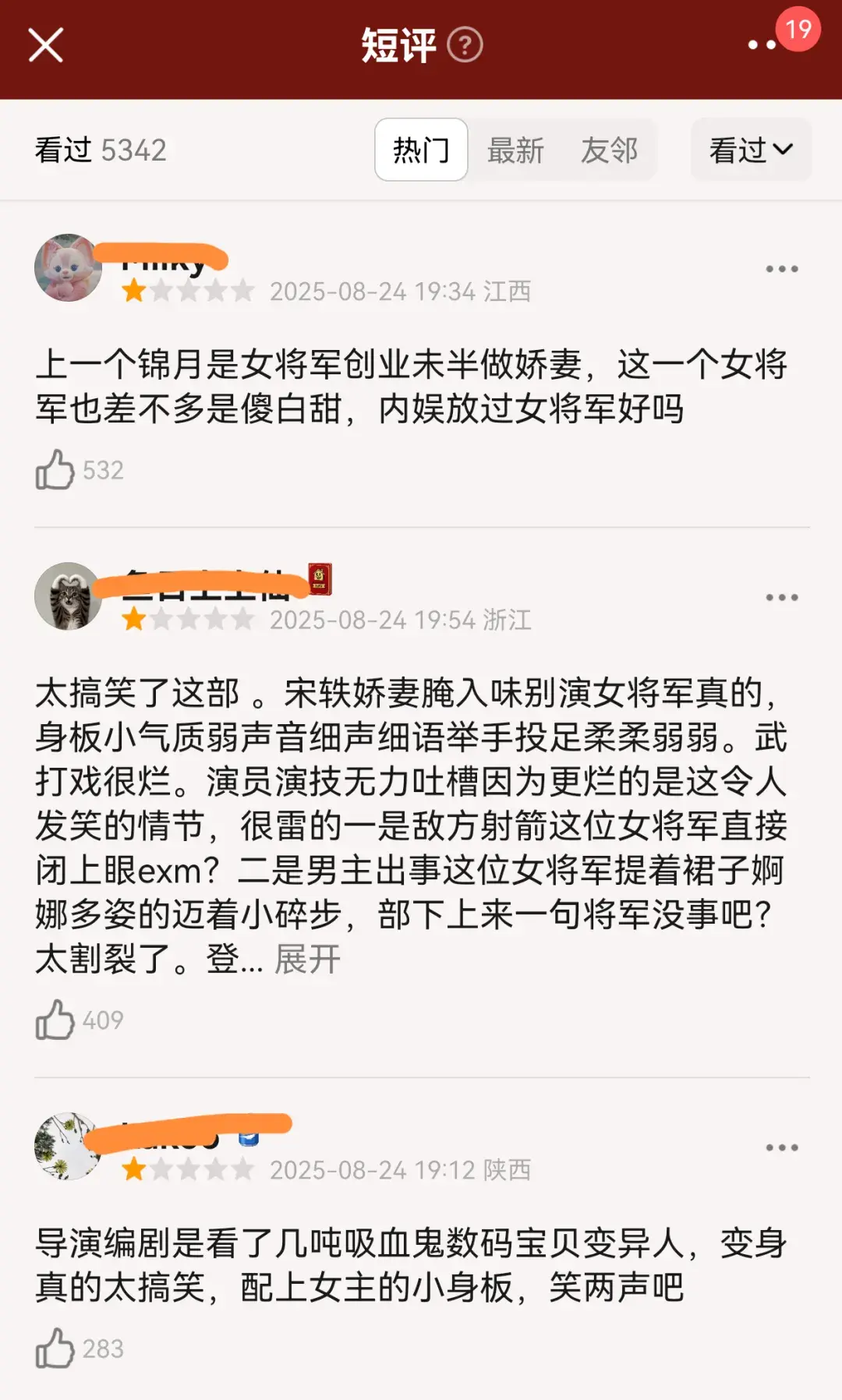Open the flower avatar reviewer profile
This screenshot has width=842, height=1400.
[68, 1146]
